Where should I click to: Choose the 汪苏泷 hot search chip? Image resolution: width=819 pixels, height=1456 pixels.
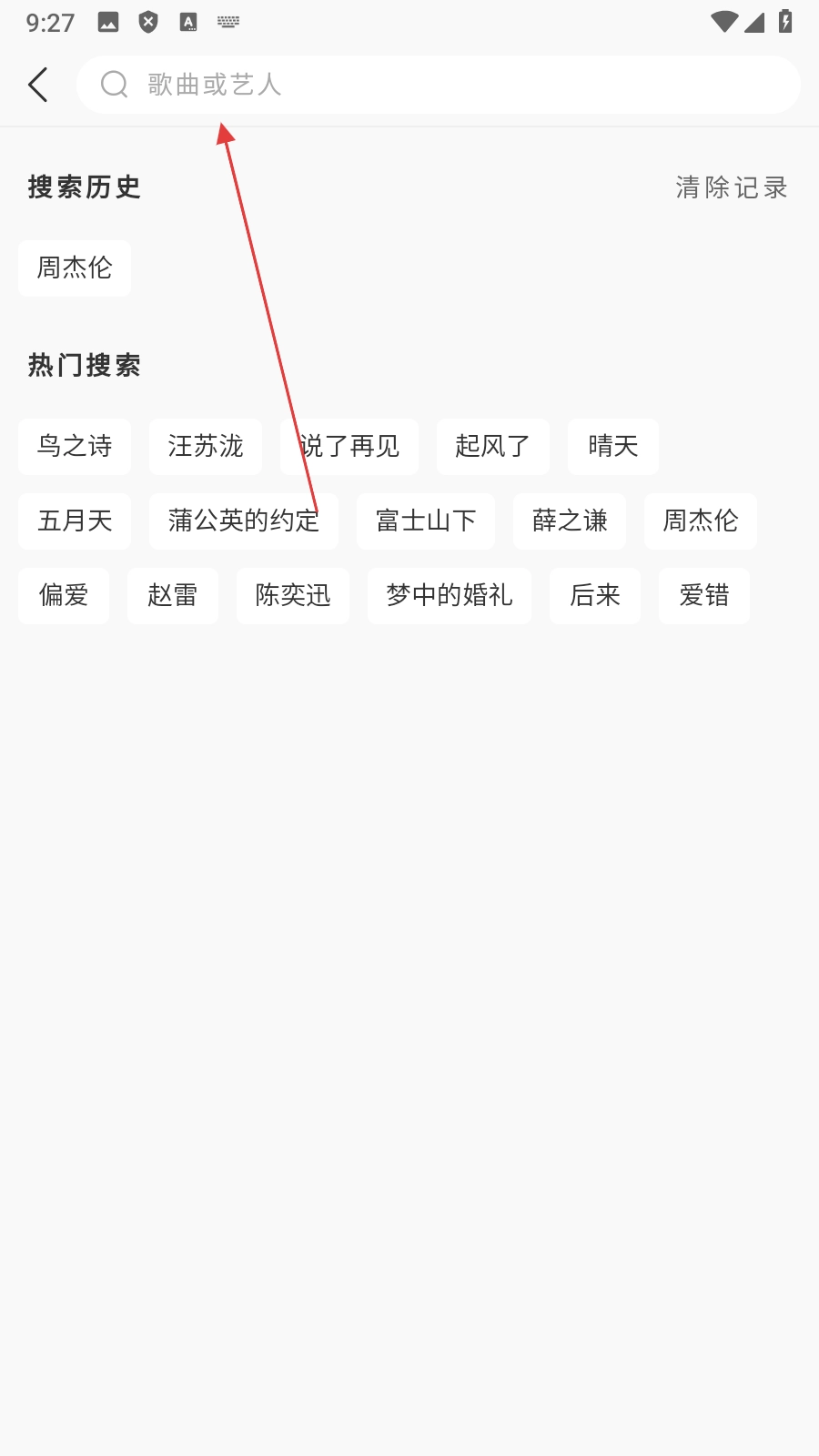(x=206, y=447)
